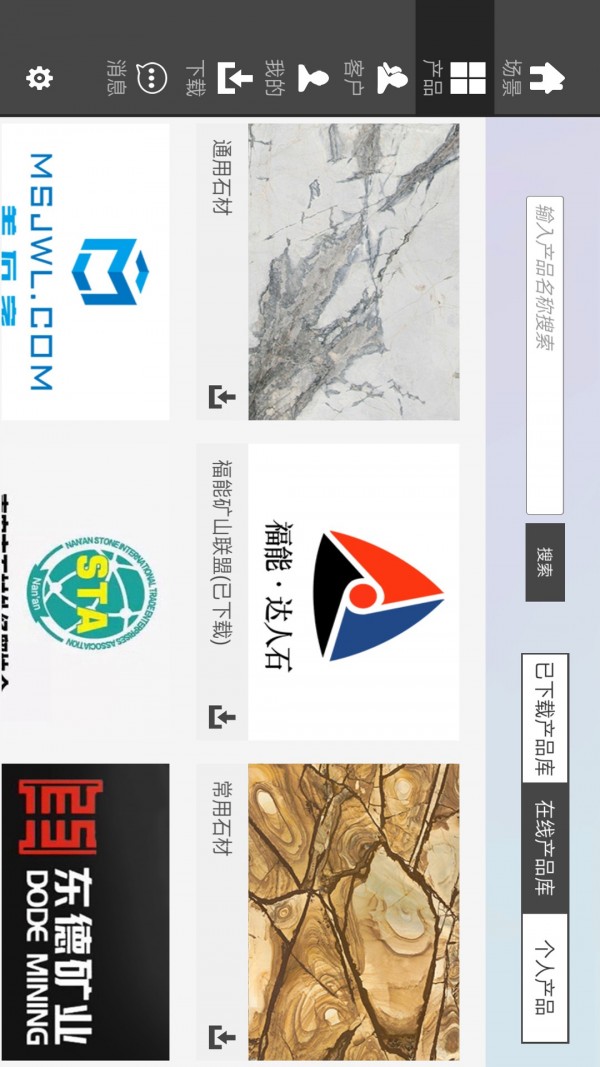Viewport: 600px width, 1067px height.
Task: Go to the 我的 tab
Action: tap(299, 77)
